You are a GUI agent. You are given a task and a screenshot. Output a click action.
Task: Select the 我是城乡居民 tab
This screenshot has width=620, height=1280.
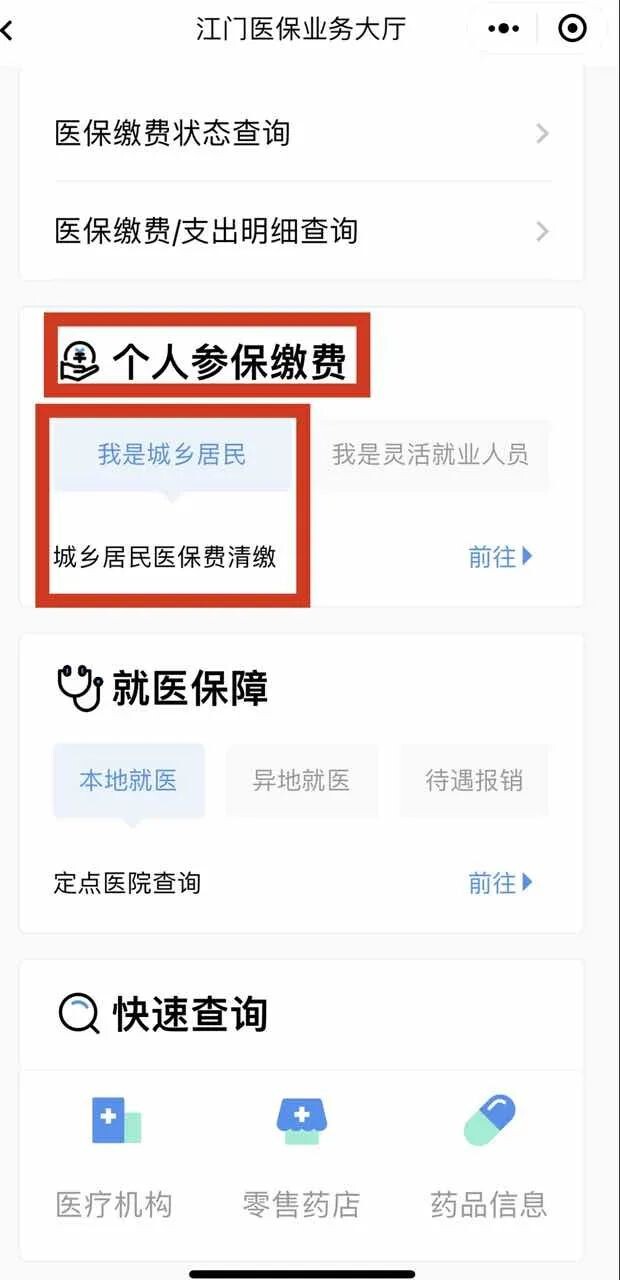172,455
